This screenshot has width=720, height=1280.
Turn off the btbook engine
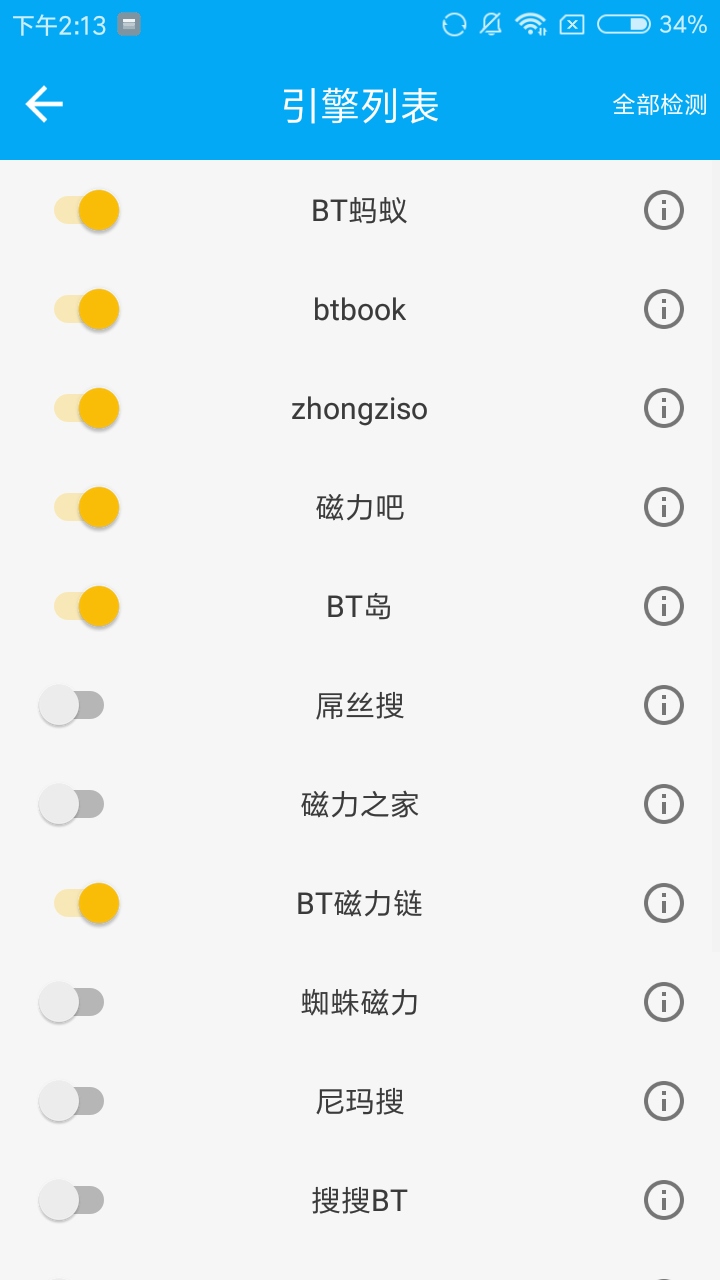[x=86, y=310]
